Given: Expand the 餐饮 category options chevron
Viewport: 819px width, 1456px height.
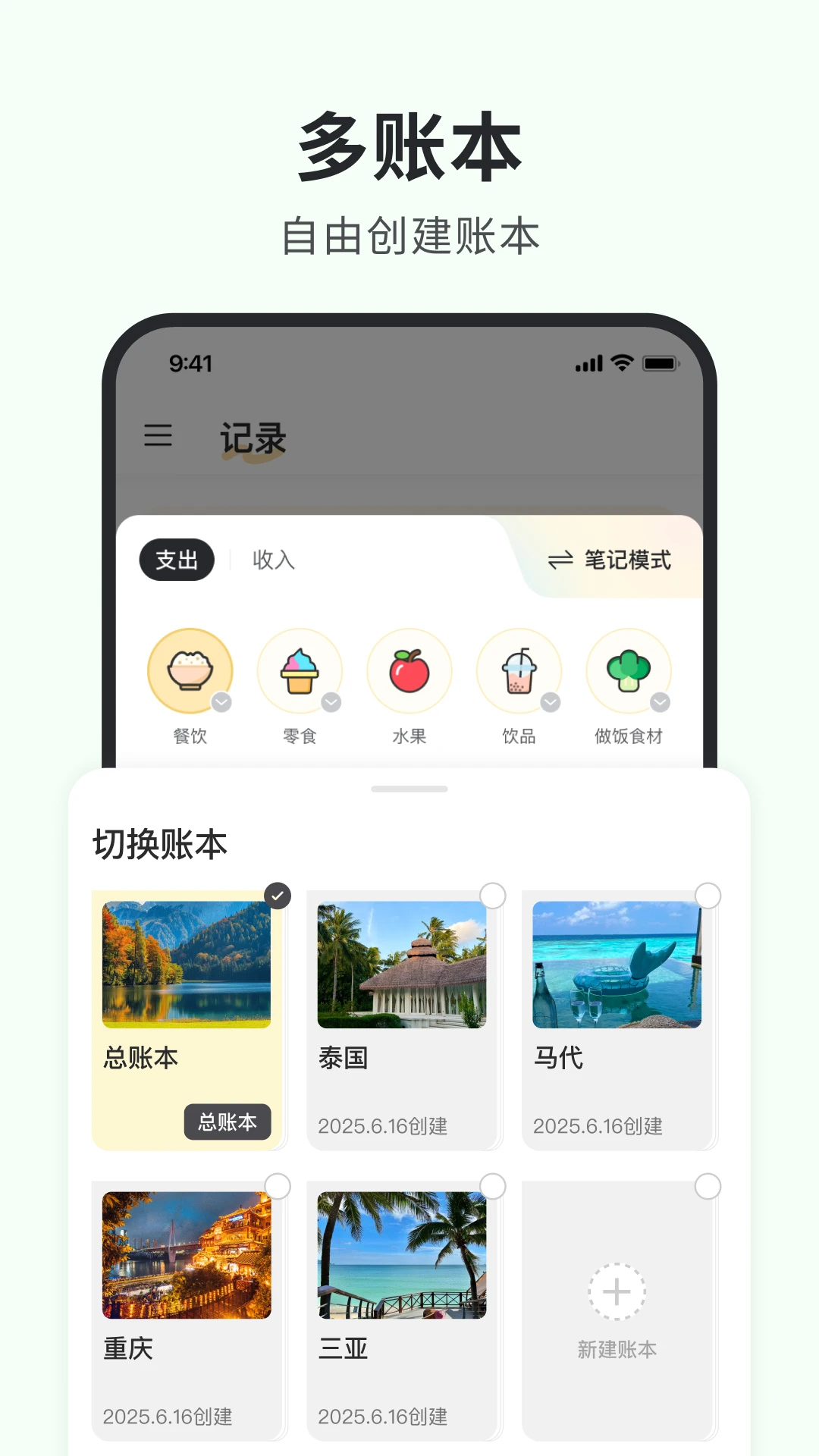Looking at the screenshot, I should click(x=221, y=704).
